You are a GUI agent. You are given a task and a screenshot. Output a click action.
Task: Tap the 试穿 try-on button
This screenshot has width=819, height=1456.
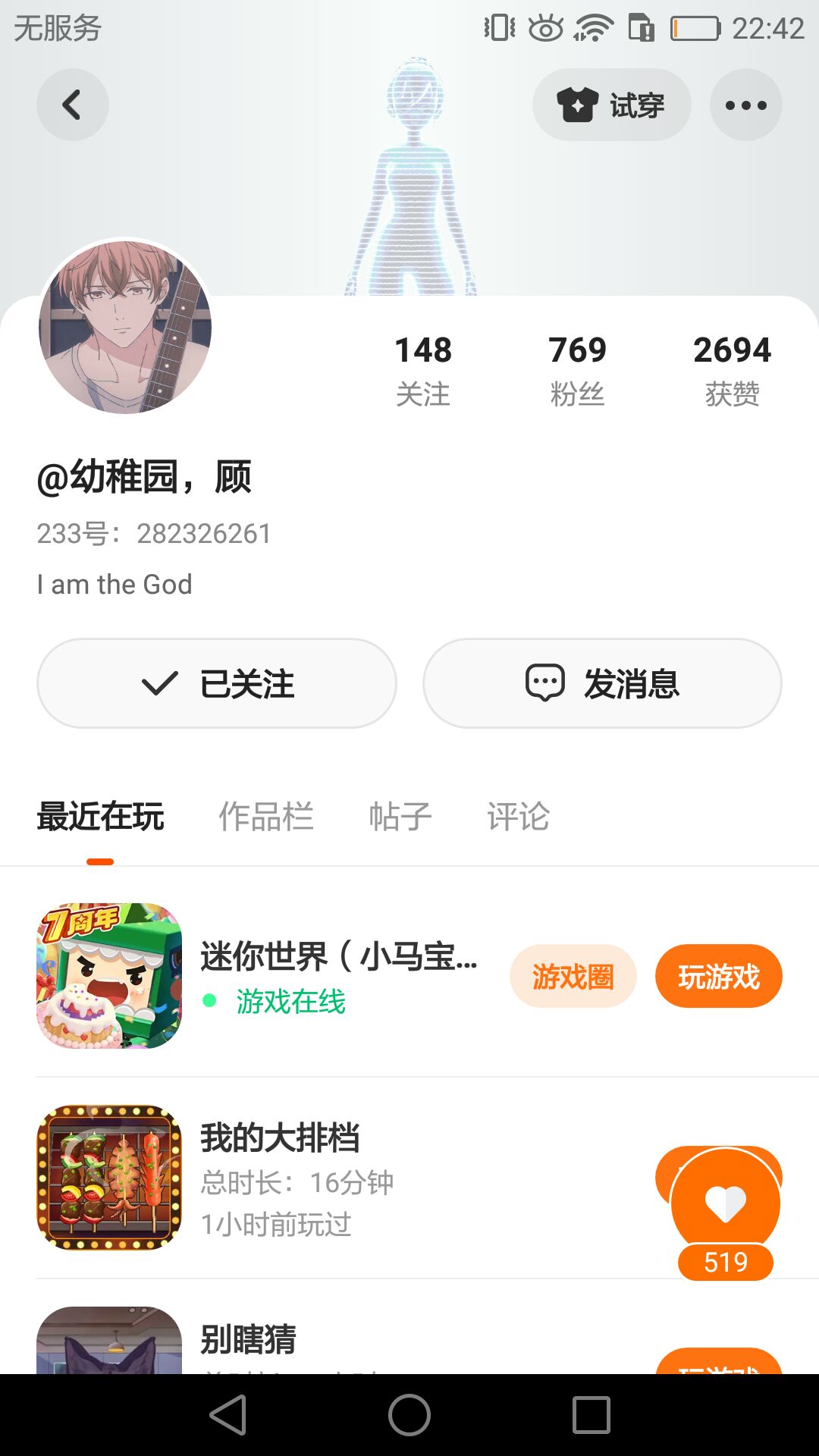(x=611, y=105)
